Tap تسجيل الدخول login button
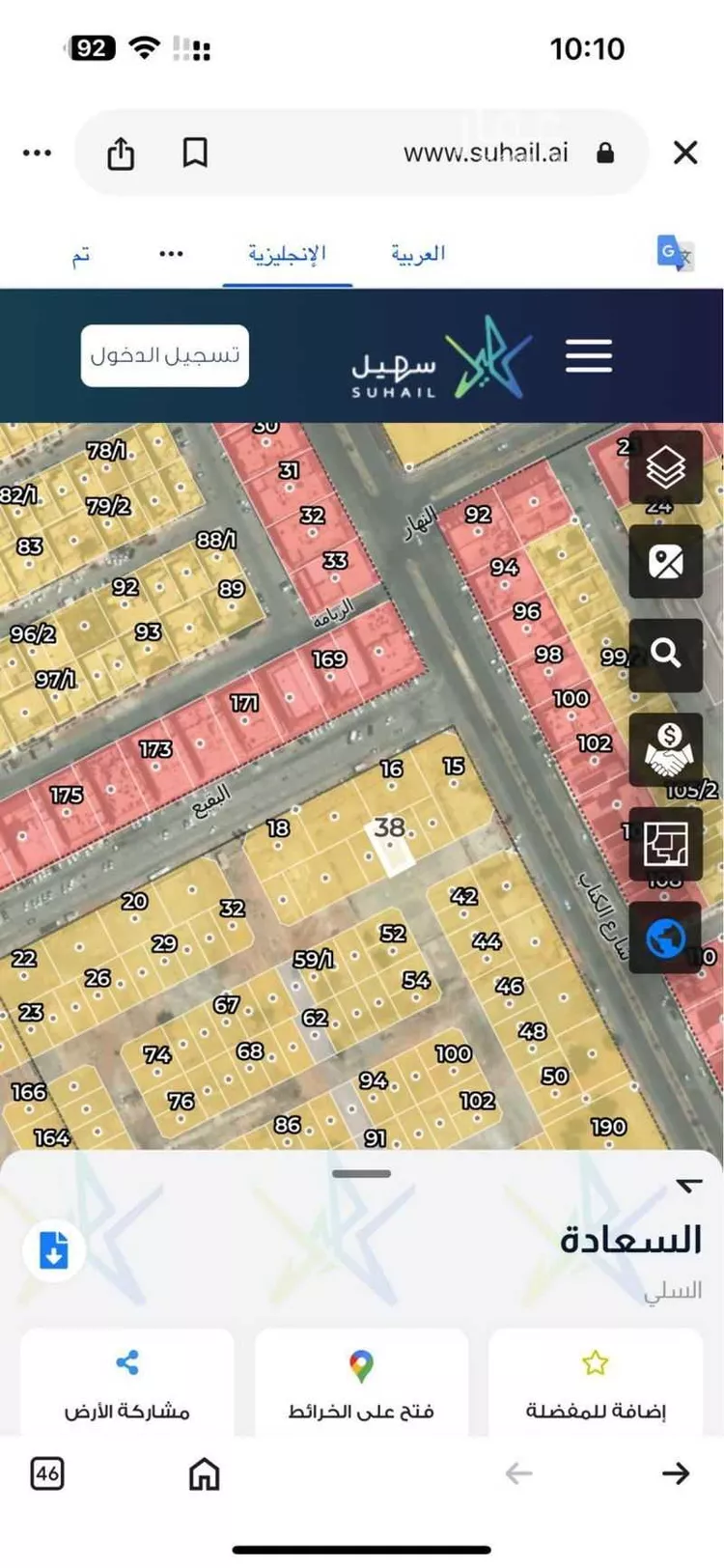724x1568 pixels. tap(164, 355)
